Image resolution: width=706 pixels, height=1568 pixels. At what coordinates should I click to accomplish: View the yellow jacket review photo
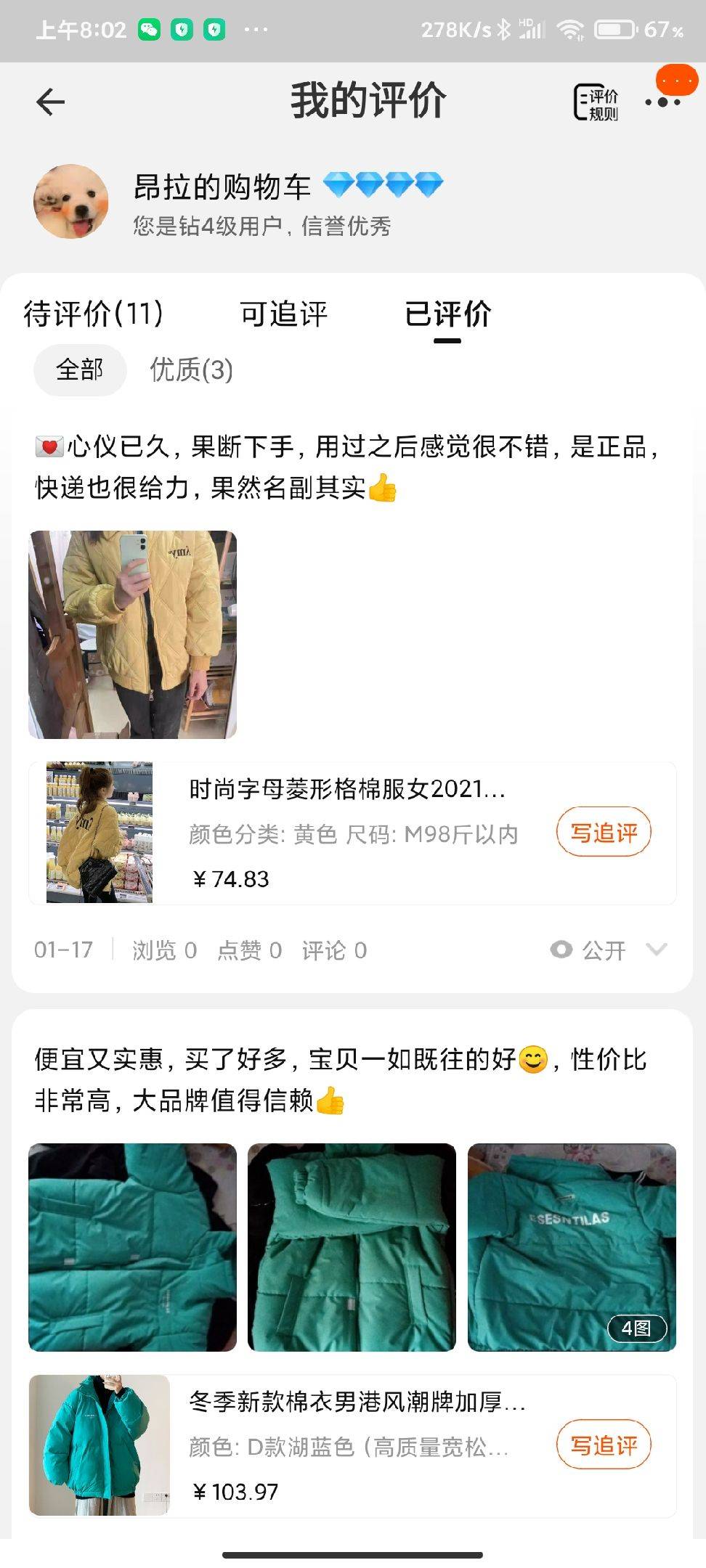(133, 634)
